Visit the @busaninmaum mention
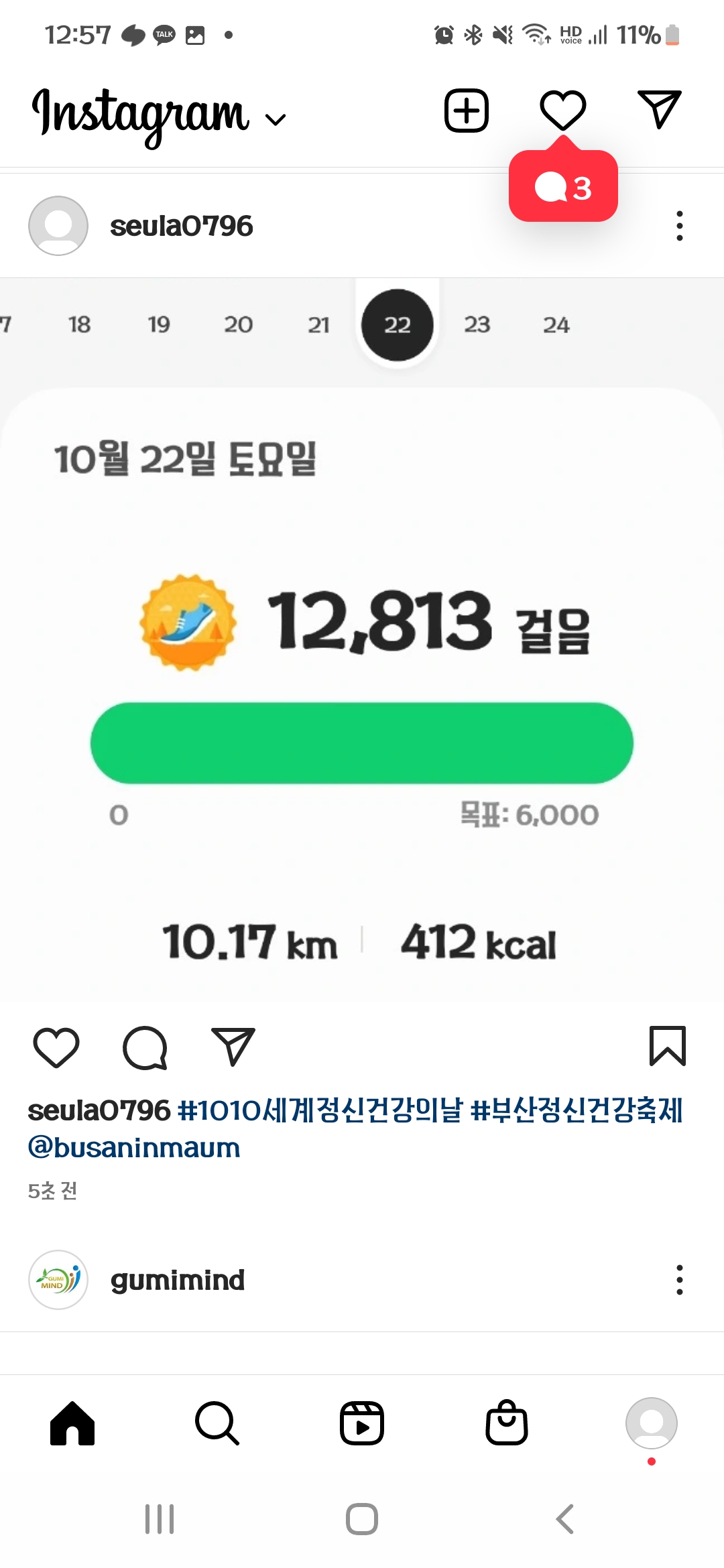724x1568 pixels. (134, 1148)
